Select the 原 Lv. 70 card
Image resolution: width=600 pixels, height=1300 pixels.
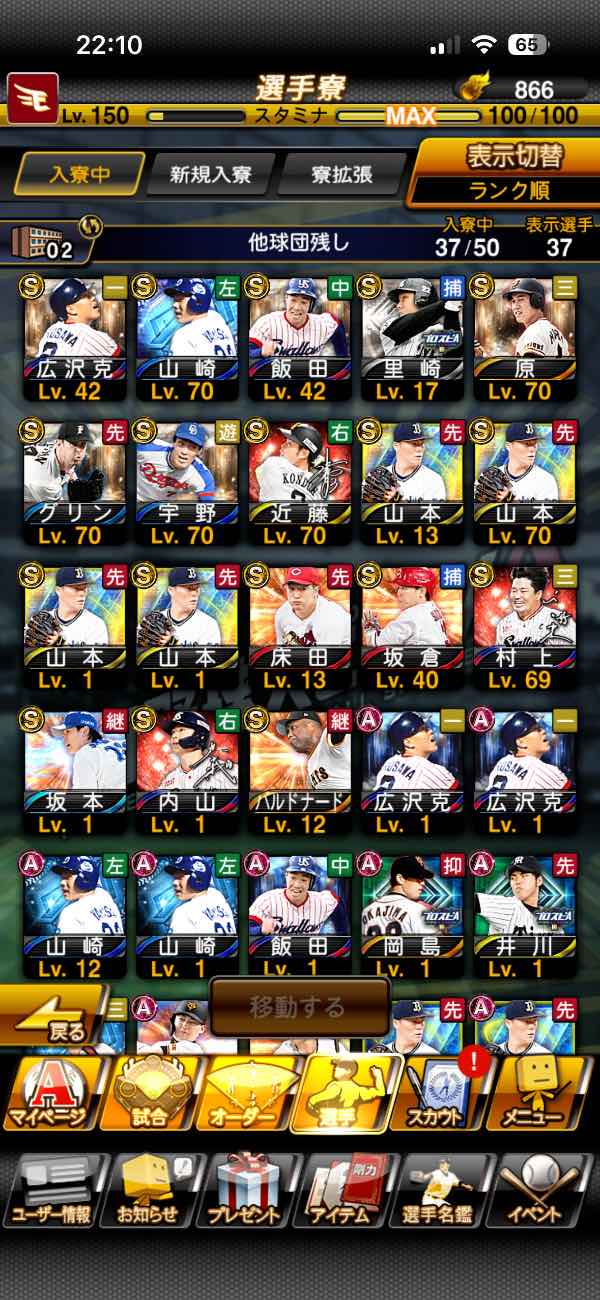coord(526,340)
